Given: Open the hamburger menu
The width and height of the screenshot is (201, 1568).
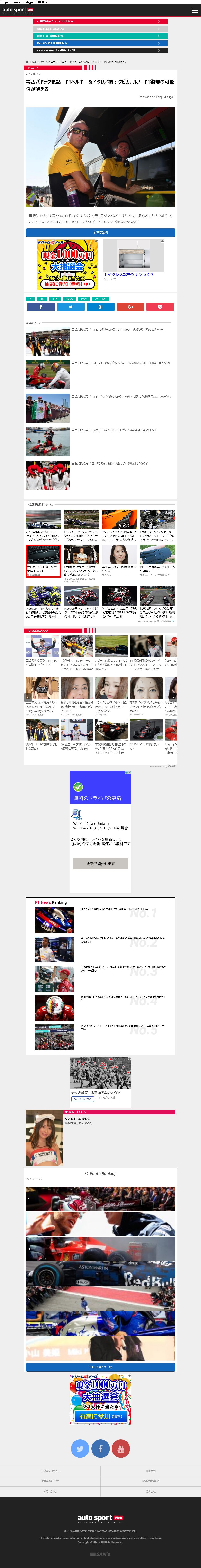Looking at the screenshot, I should 194,10.
